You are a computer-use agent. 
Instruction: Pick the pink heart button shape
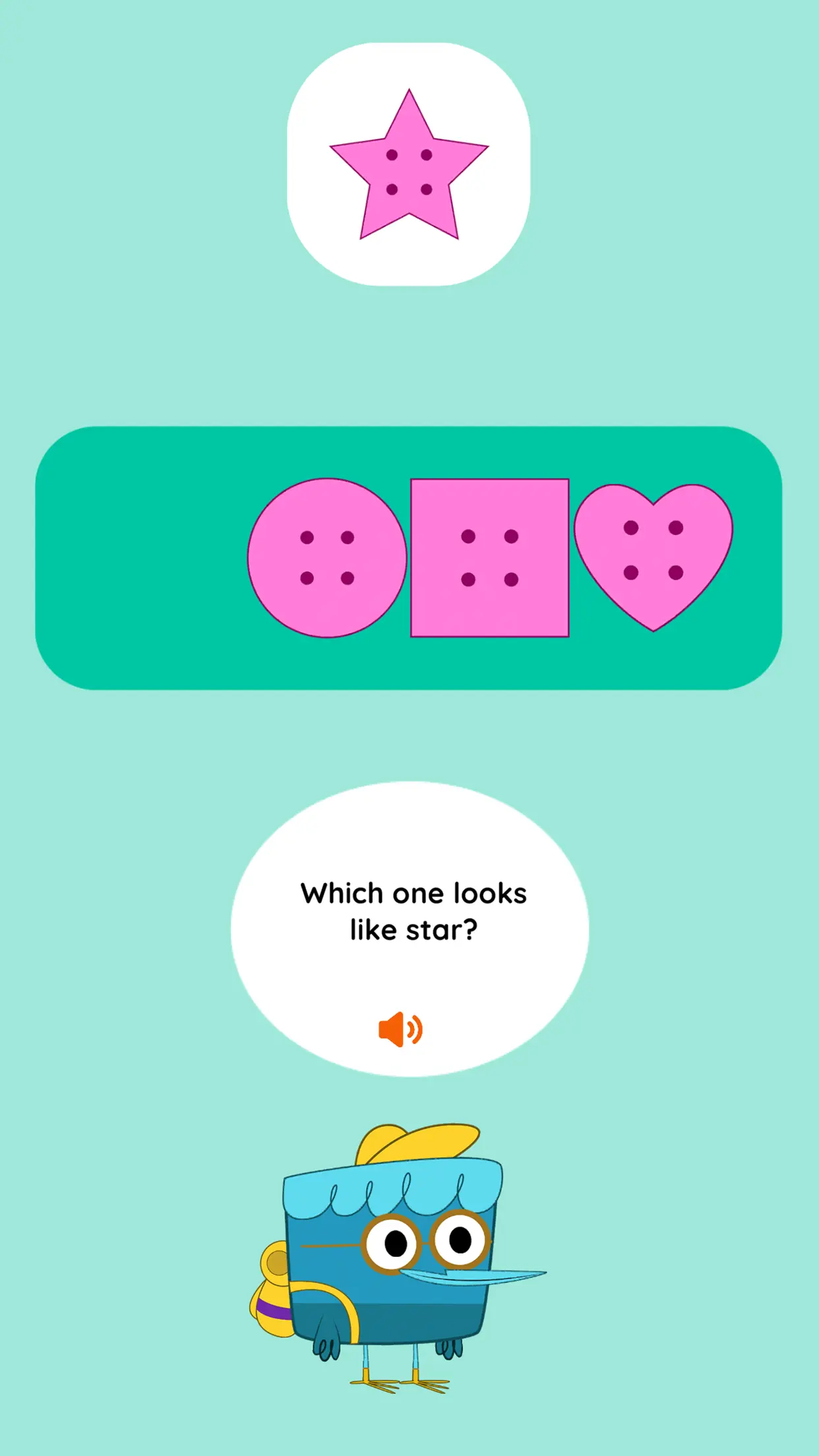tap(653, 553)
